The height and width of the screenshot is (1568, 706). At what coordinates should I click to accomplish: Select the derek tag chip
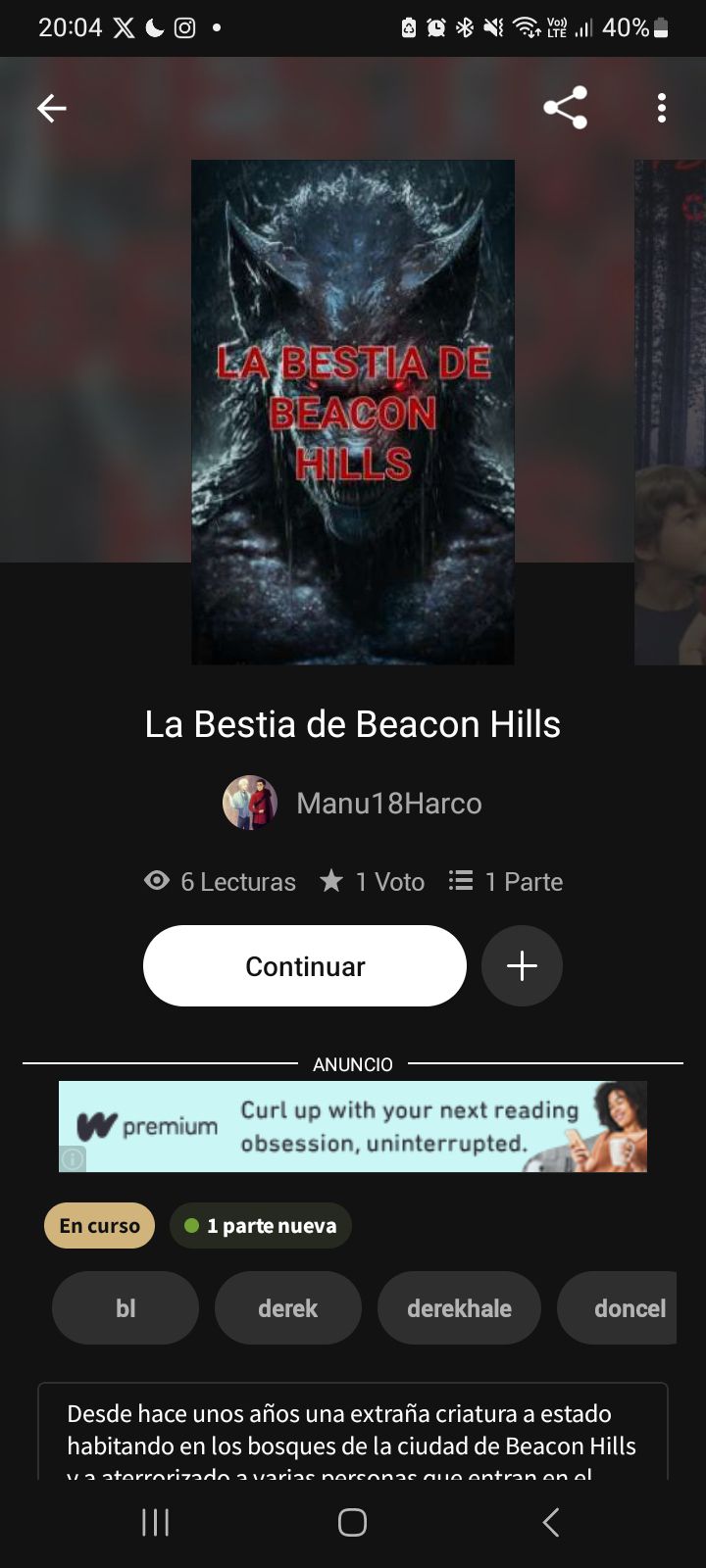pyautogui.click(x=287, y=1308)
